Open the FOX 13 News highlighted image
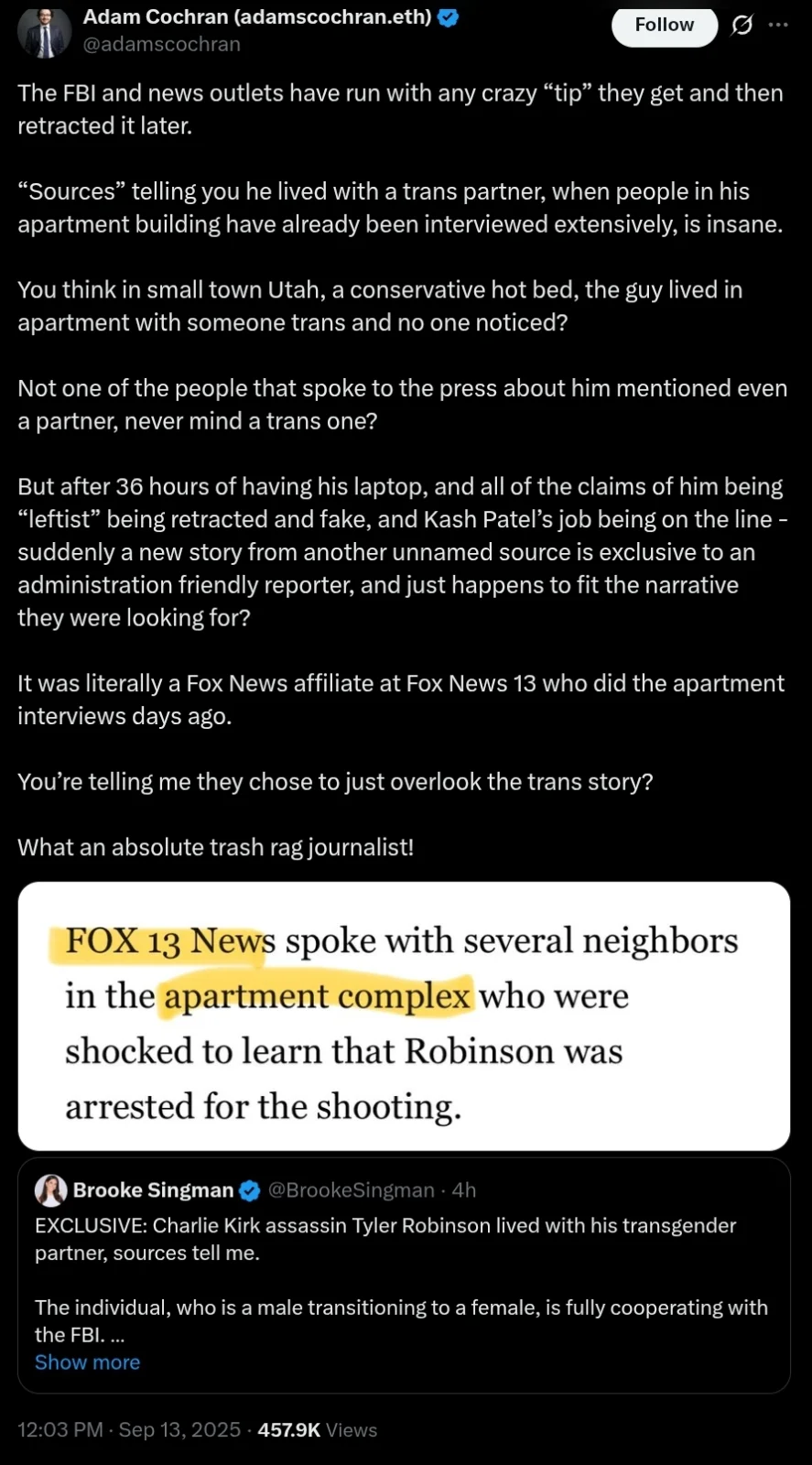The image size is (812, 1465). 404,1015
